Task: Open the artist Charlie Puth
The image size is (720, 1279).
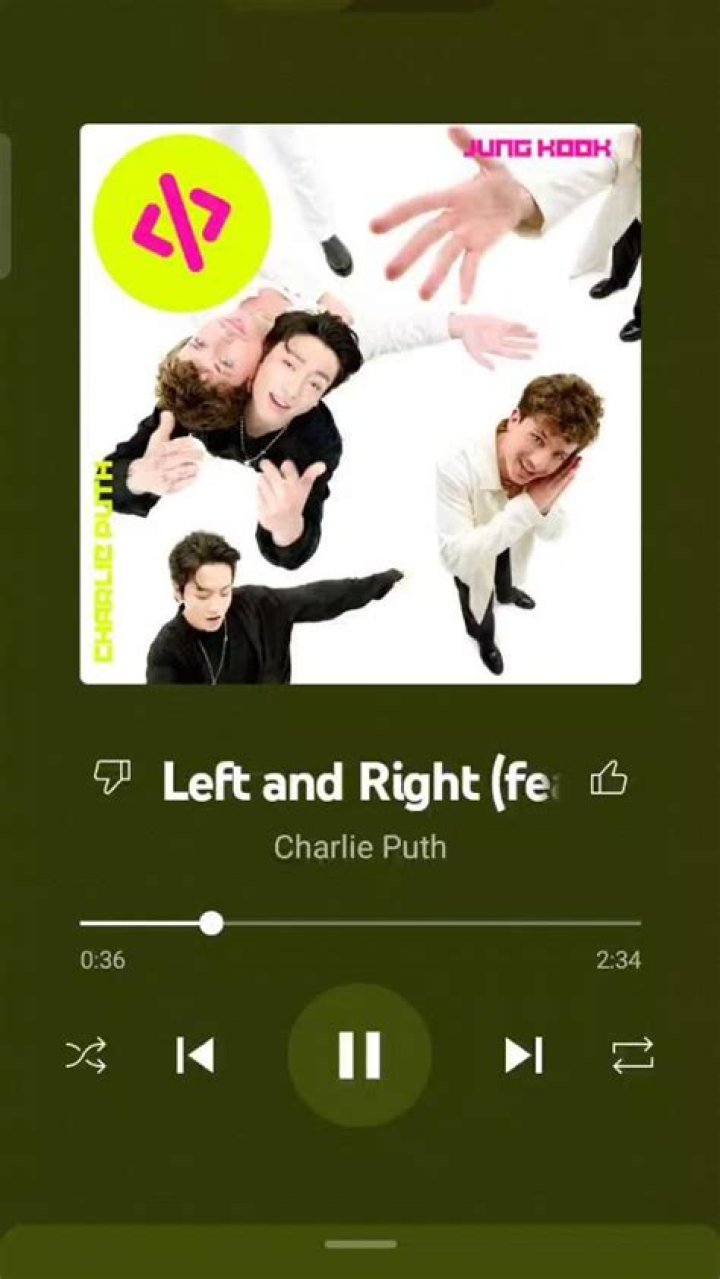Action: (360, 848)
